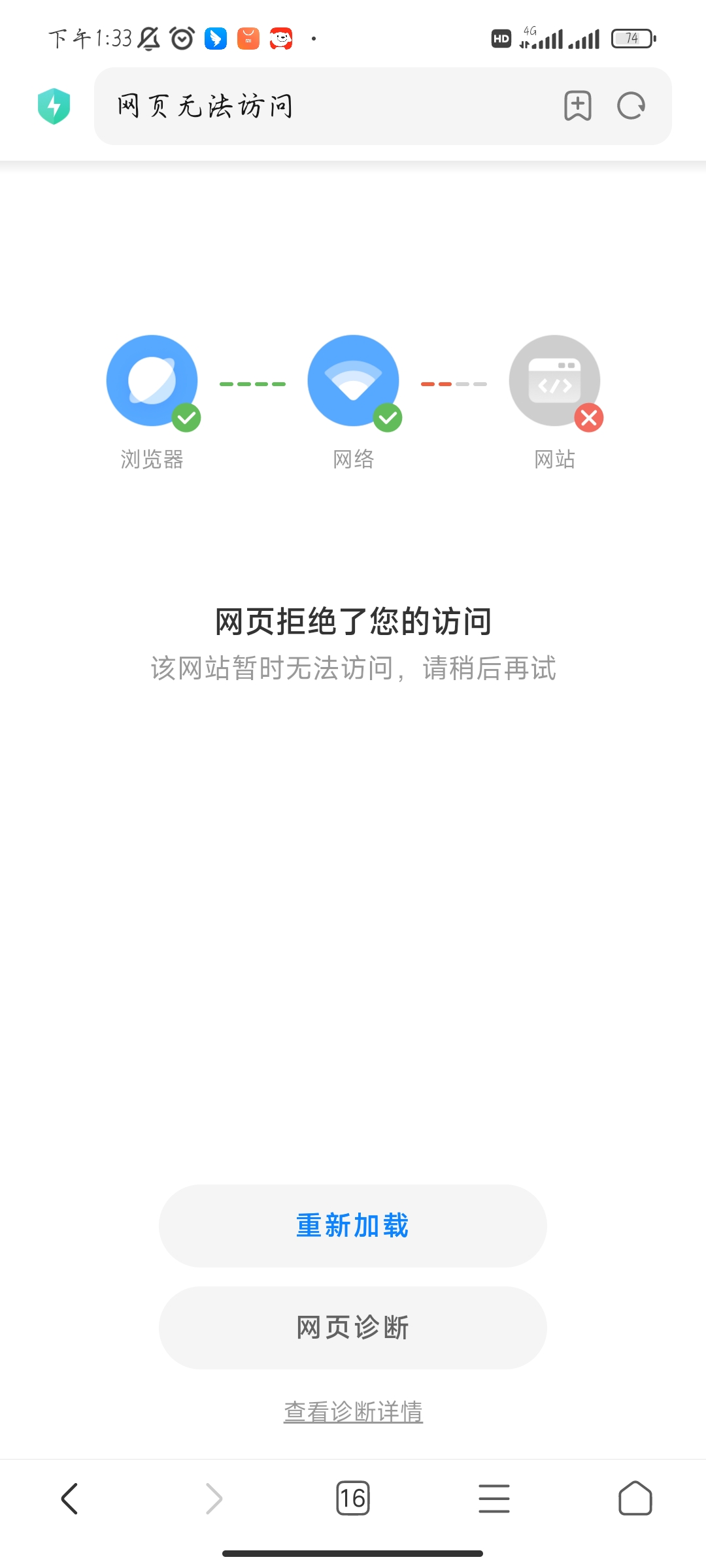Tap the 重新加载 button
The height and width of the screenshot is (1568, 706).
tap(352, 1226)
